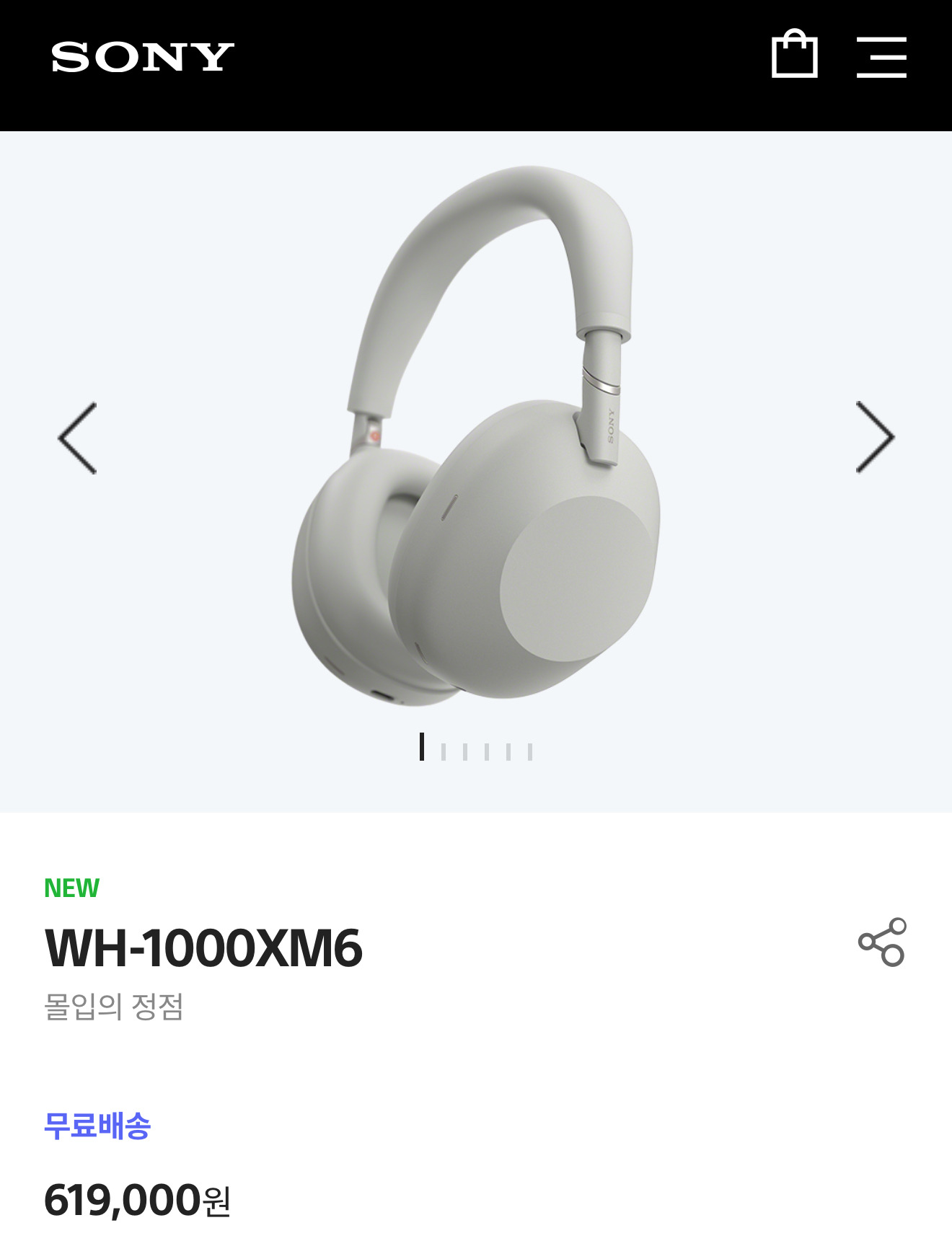Jump to the second image indicator

pos(443,751)
